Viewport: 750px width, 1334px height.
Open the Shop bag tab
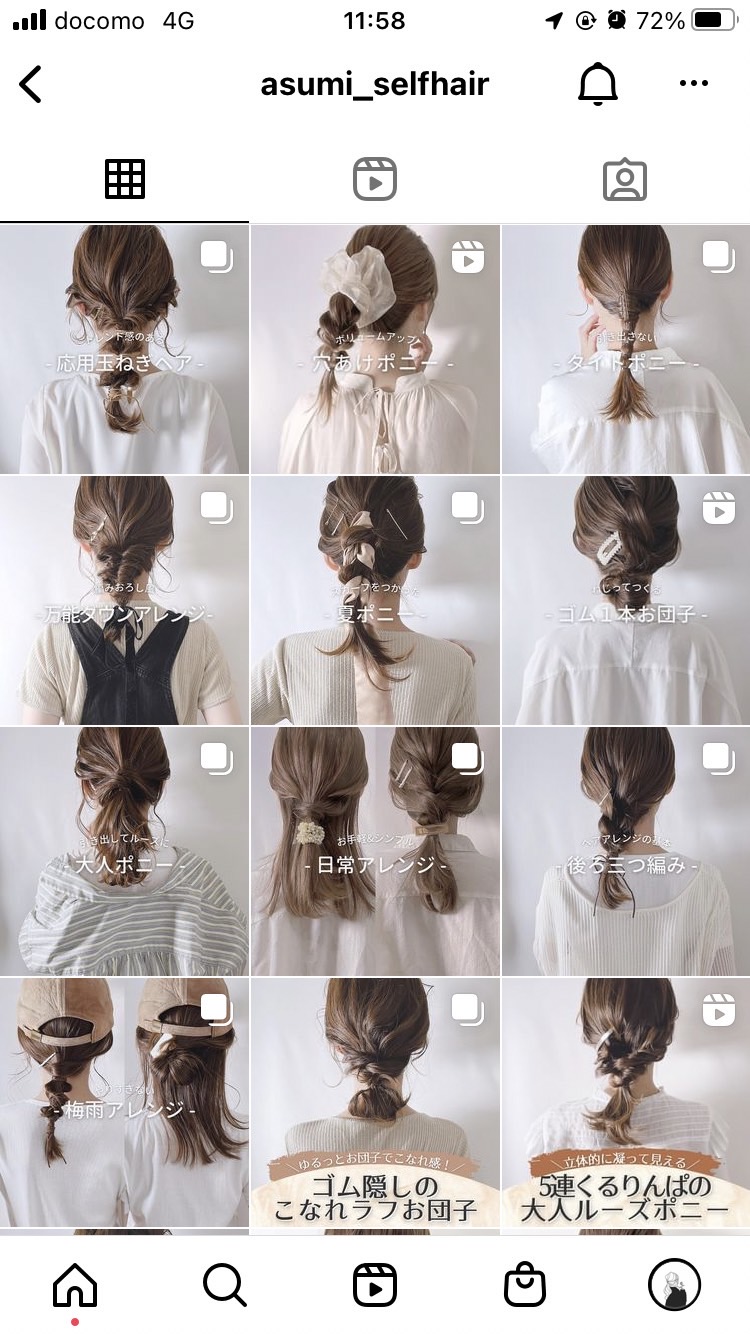coord(525,1285)
